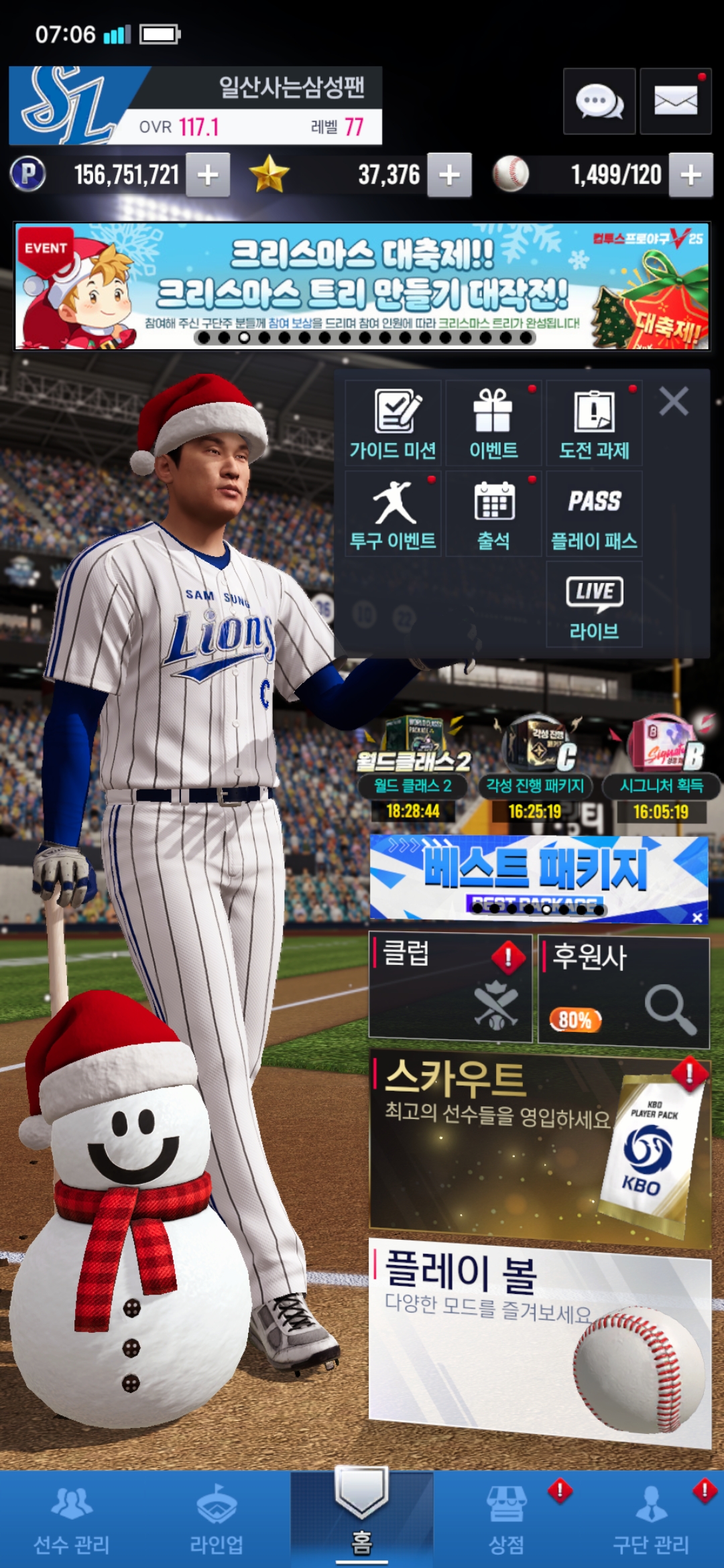The height and width of the screenshot is (1568, 724).
Task: Open the 라이브 section
Action: (x=594, y=604)
